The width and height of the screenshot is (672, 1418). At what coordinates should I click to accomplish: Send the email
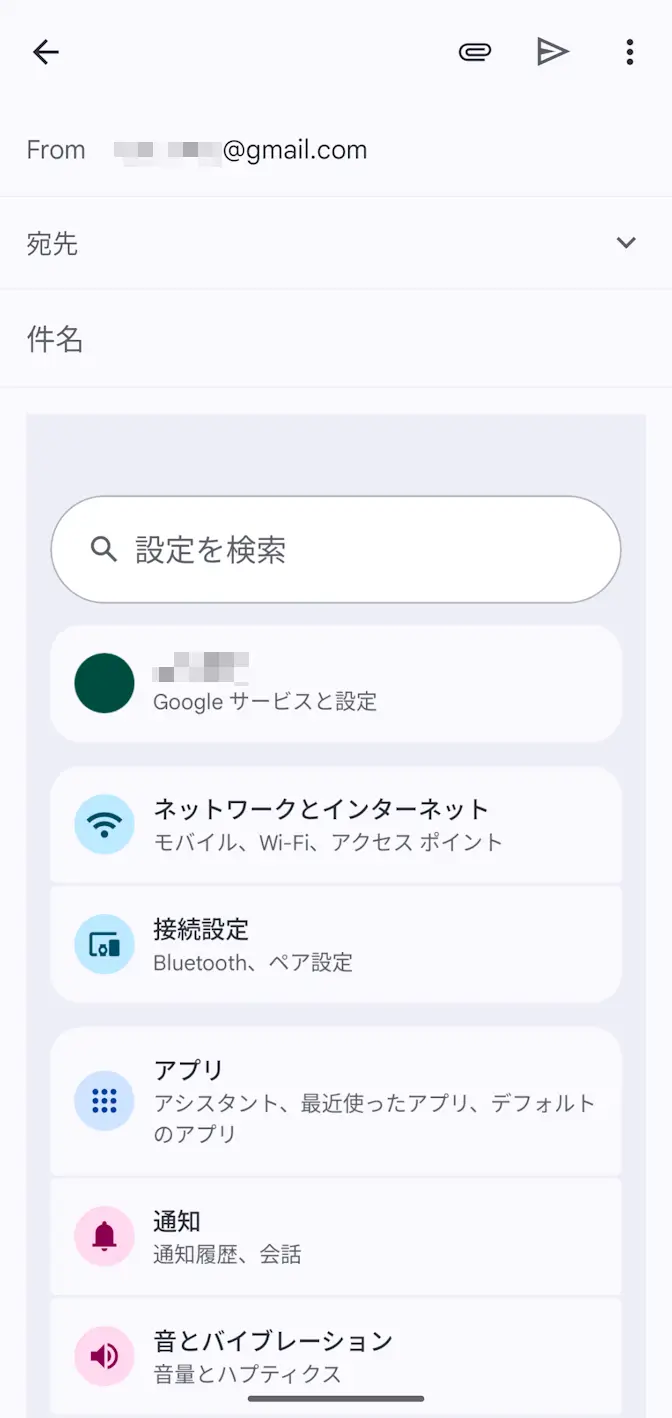pos(553,52)
